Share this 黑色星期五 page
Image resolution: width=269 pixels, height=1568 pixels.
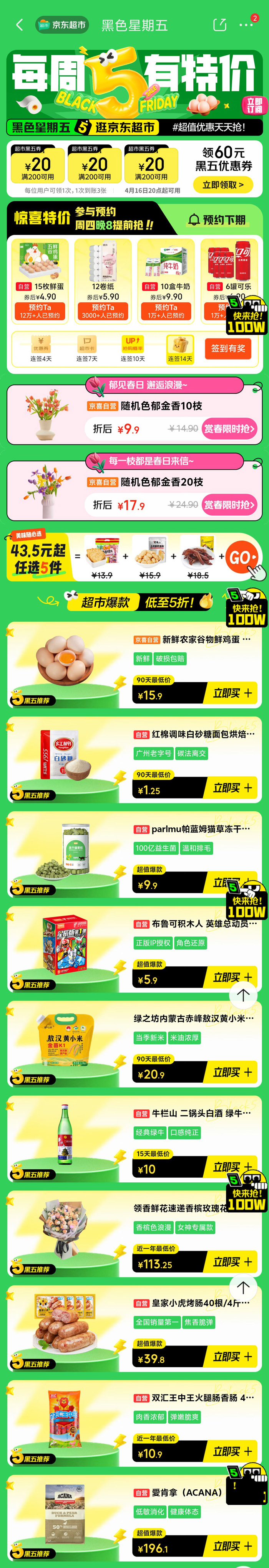coord(219,25)
